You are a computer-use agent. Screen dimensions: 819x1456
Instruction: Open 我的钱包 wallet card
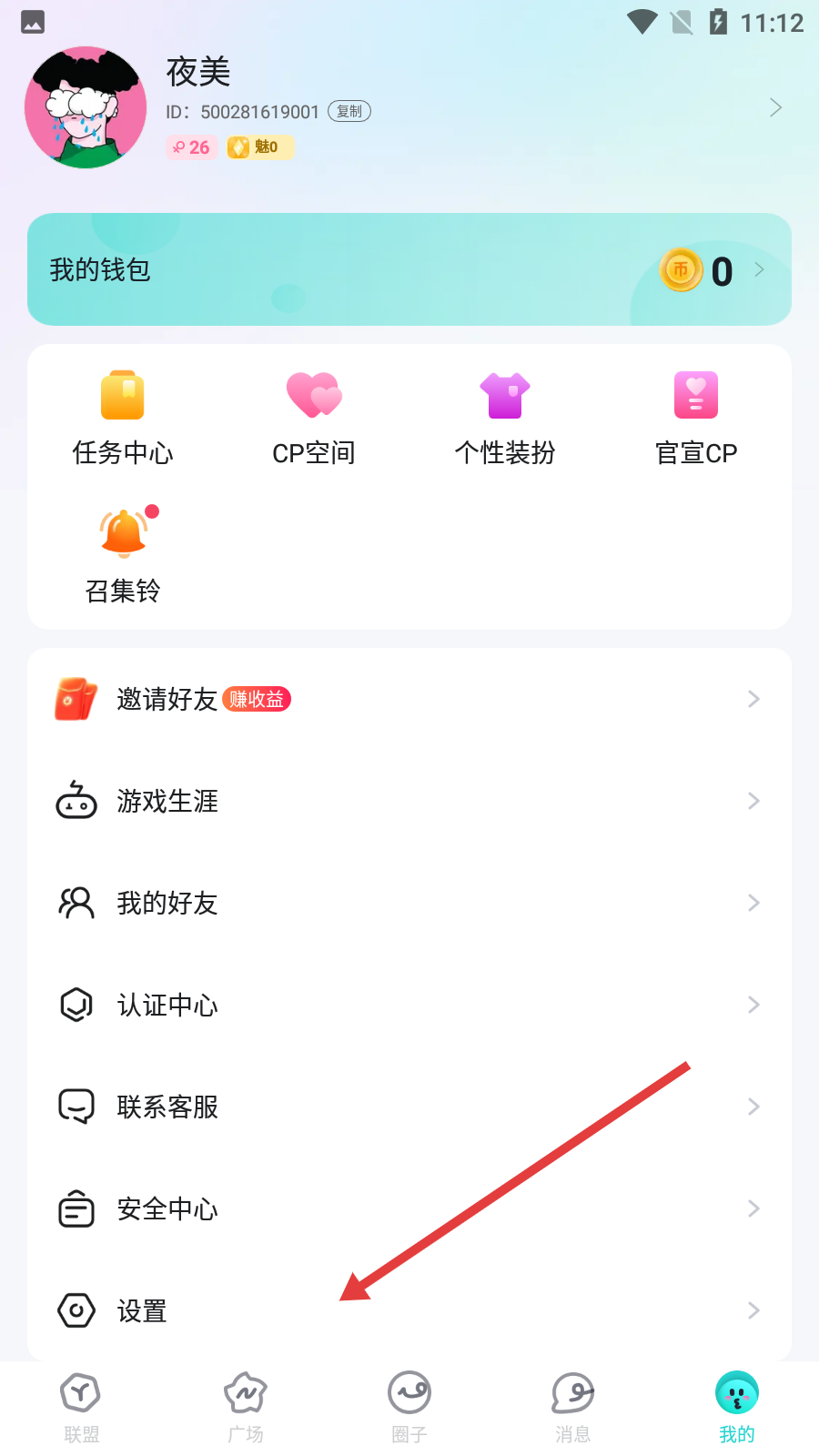pos(409,269)
